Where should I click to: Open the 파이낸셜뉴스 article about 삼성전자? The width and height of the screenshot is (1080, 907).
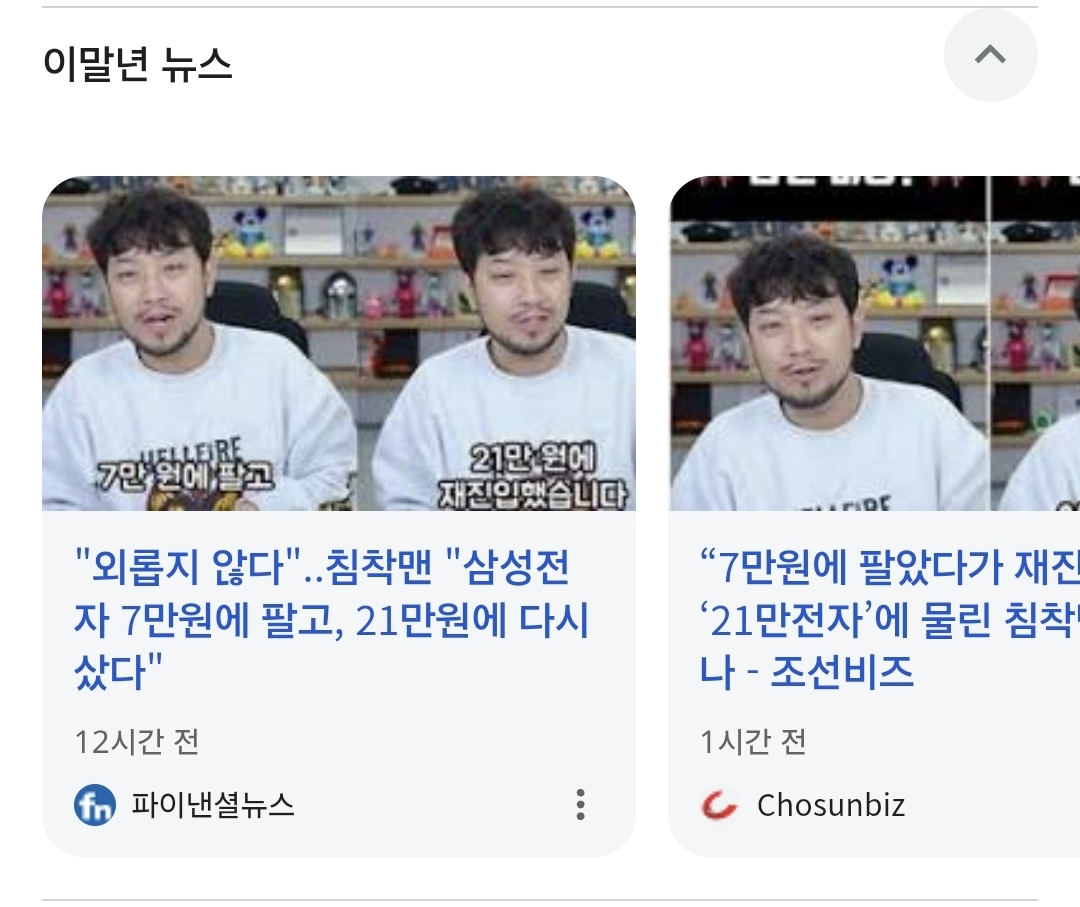(331, 620)
